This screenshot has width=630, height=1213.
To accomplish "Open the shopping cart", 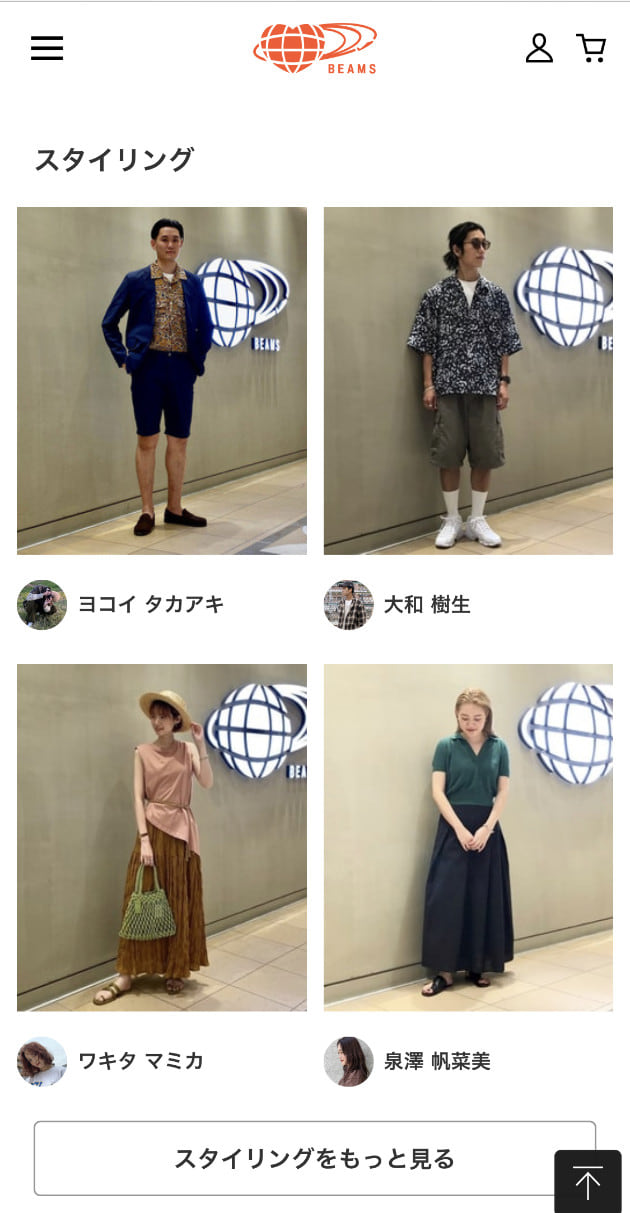I will 591,48.
